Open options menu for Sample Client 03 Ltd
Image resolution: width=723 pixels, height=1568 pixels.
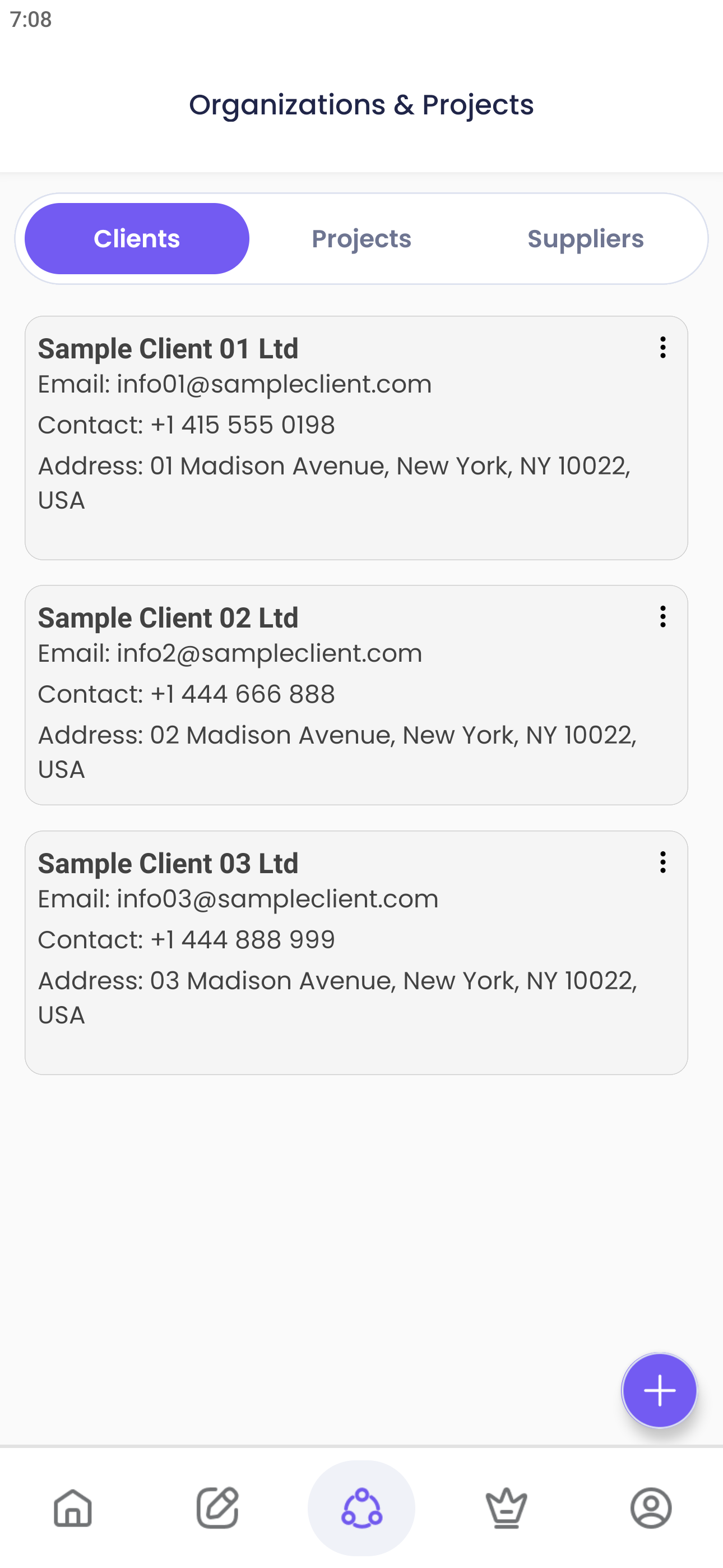pyautogui.click(x=662, y=862)
